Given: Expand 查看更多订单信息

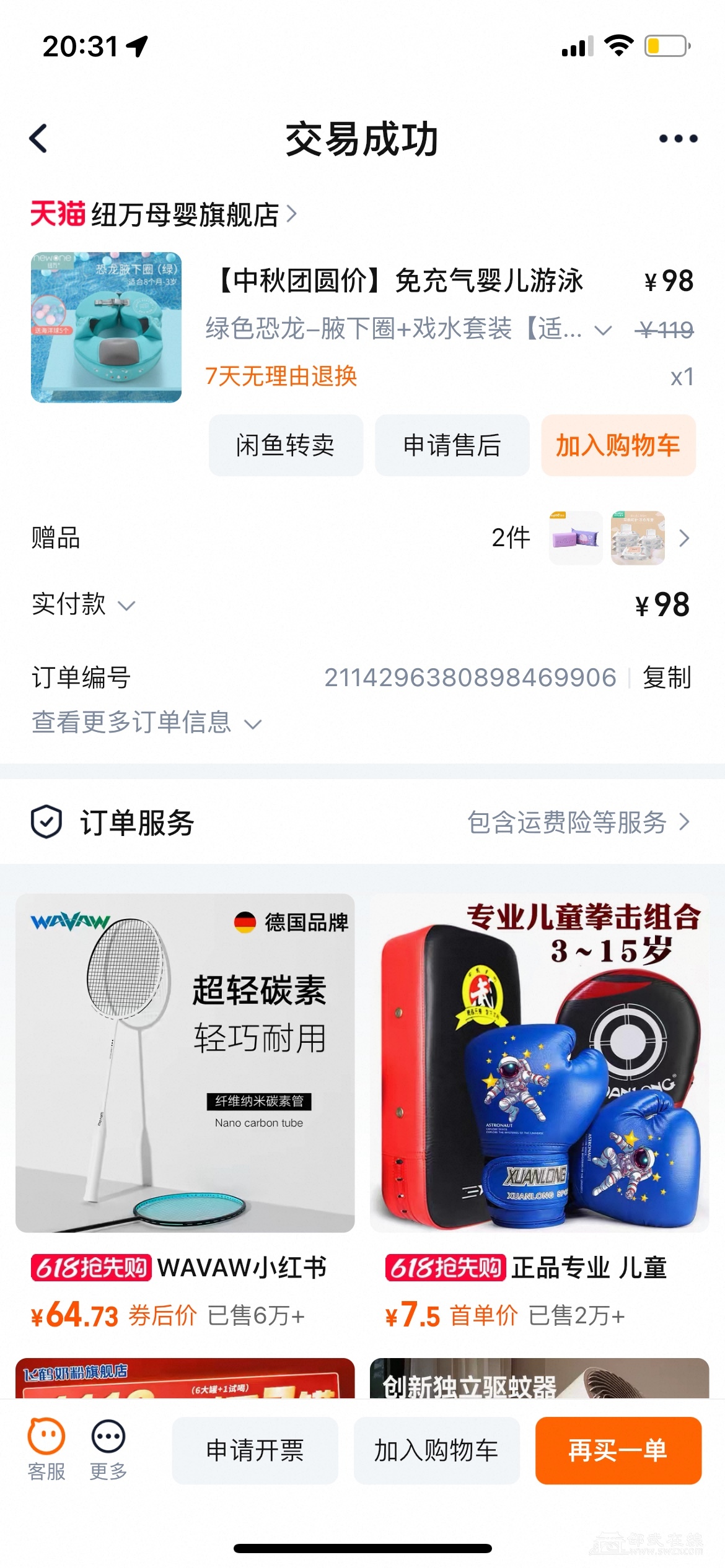Looking at the screenshot, I should (147, 723).
